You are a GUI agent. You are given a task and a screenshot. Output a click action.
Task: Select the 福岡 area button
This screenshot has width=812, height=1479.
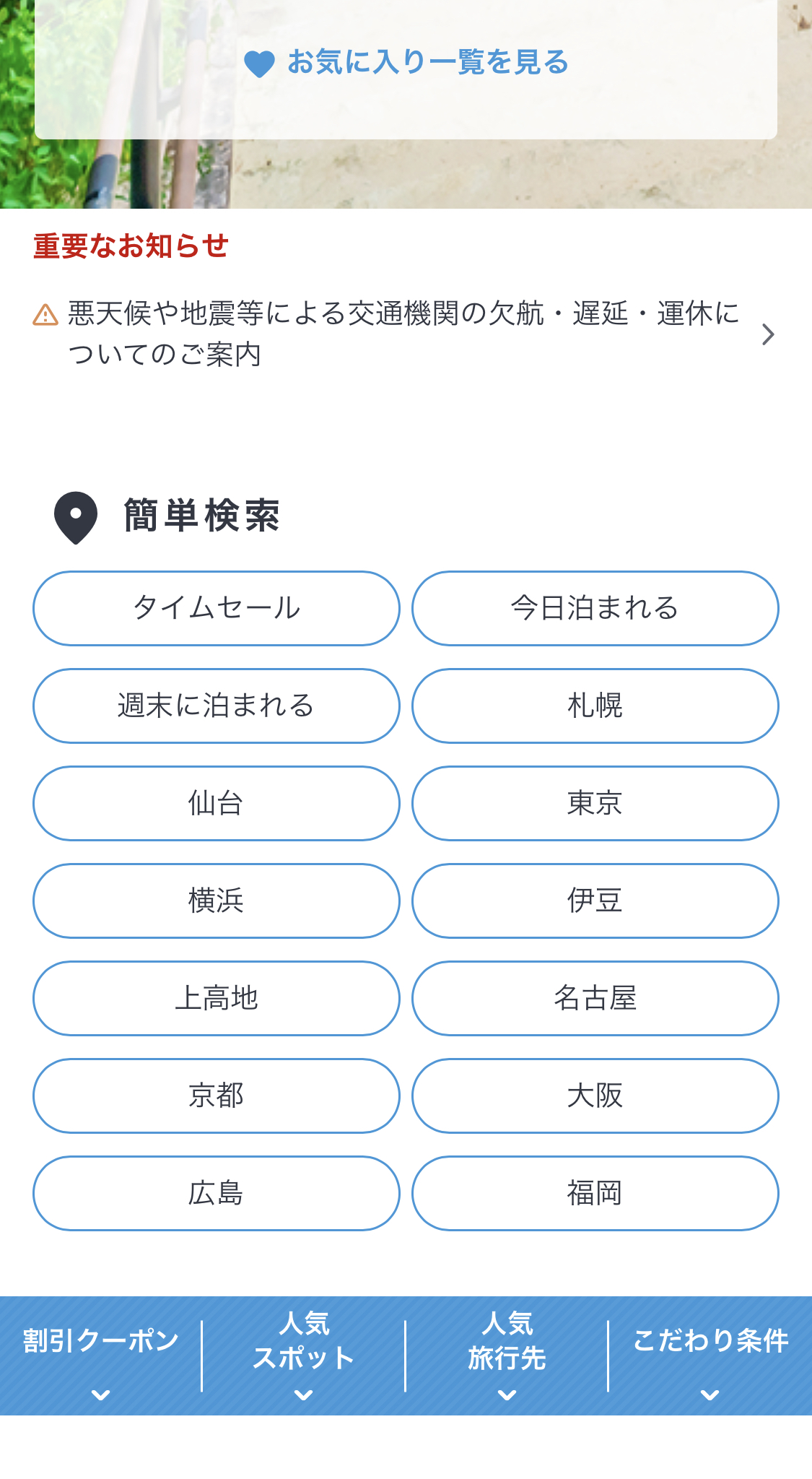click(x=595, y=1193)
